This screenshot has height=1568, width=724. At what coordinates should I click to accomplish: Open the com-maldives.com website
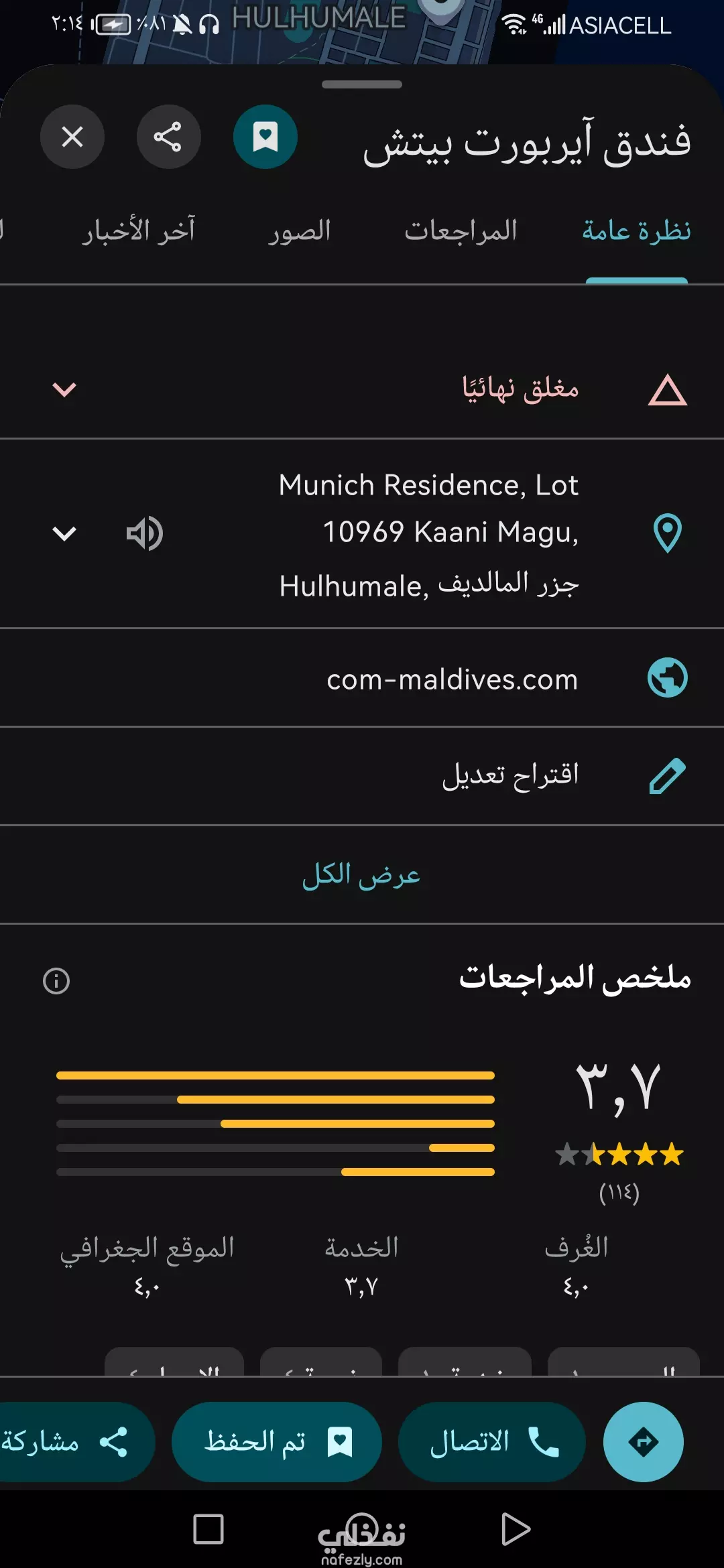362,678
